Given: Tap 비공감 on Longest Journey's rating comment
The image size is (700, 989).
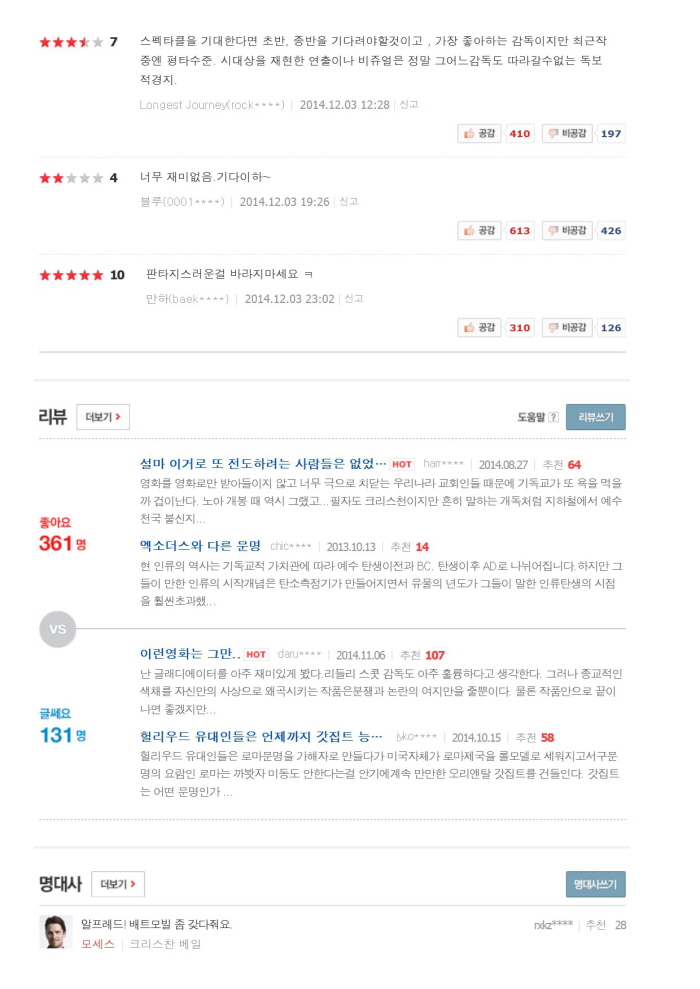Looking at the screenshot, I should coord(567,133).
